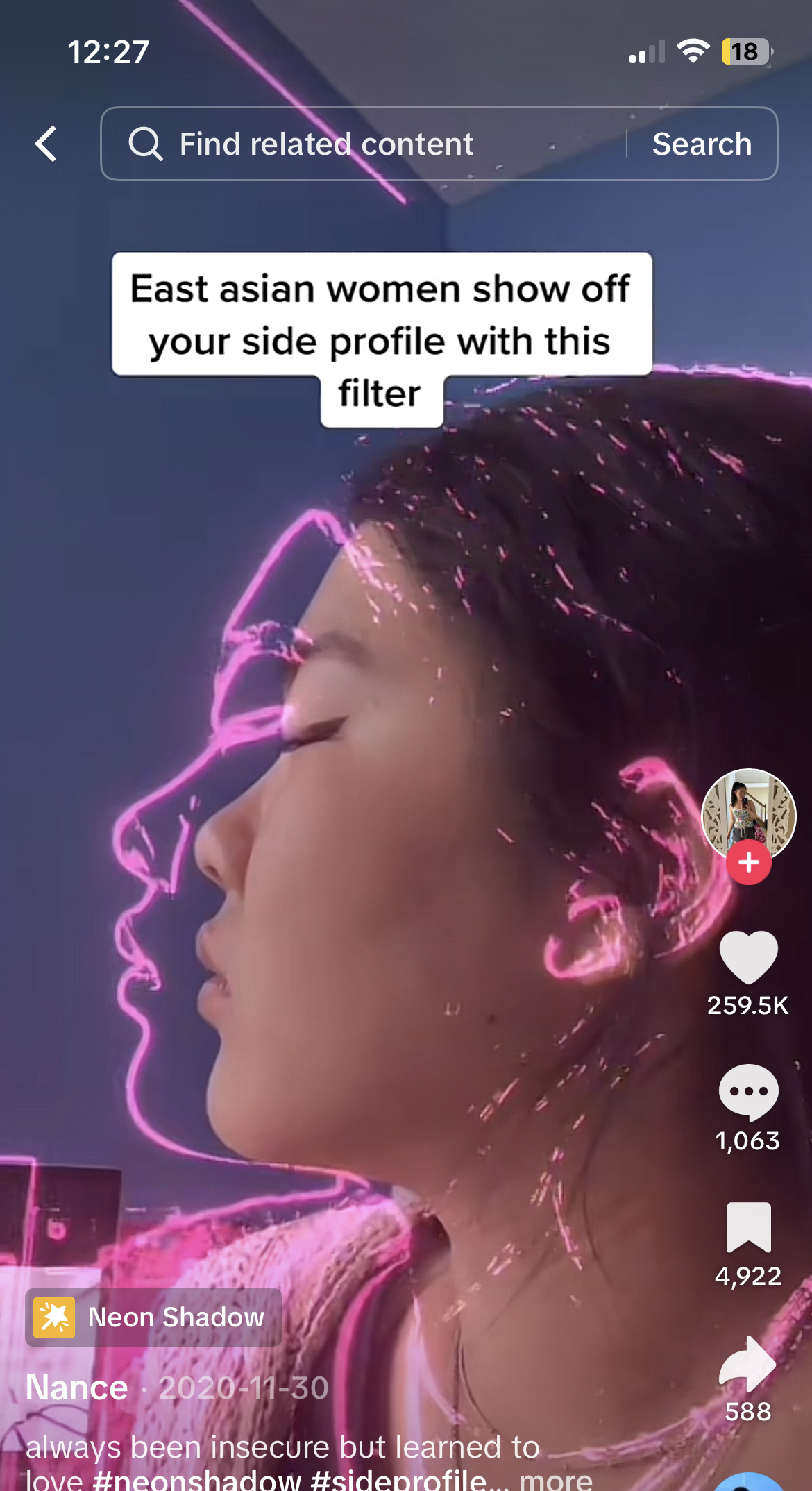The width and height of the screenshot is (812, 1491).
Task: Expand the caption with more
Action: (555, 1480)
